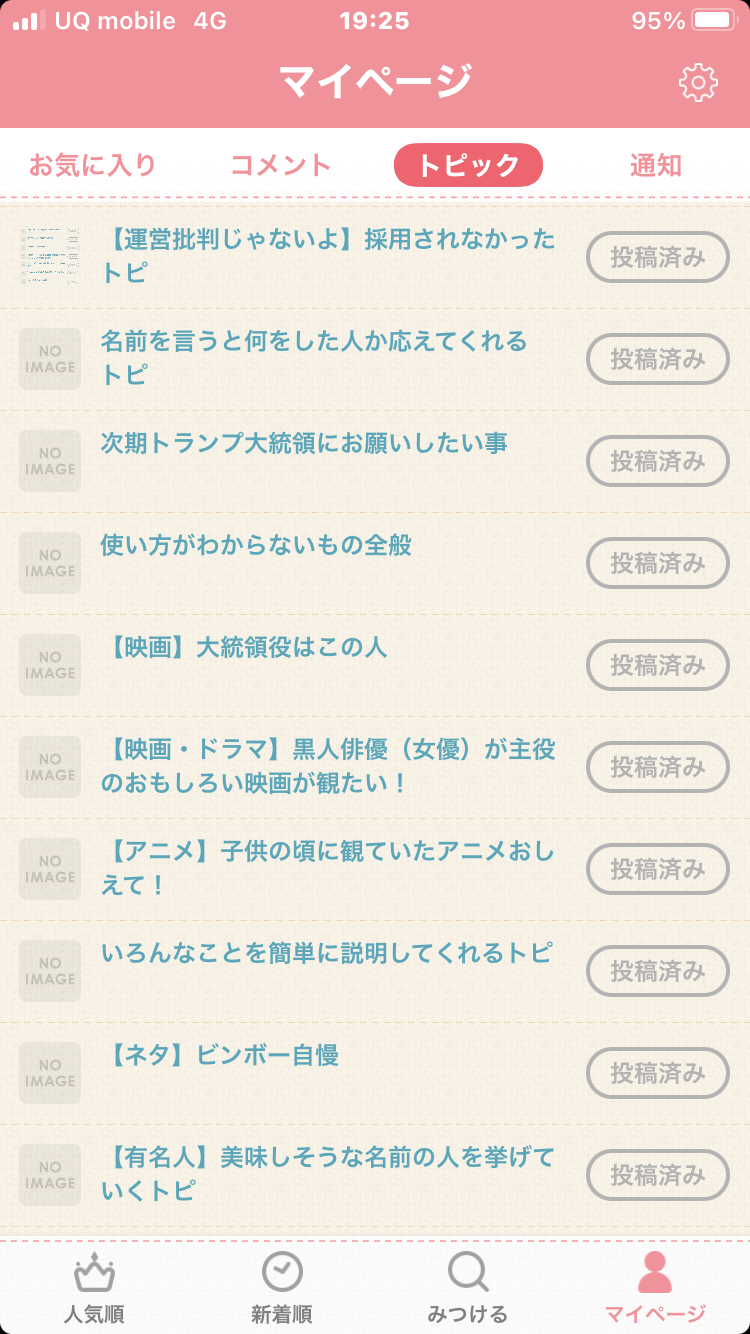Image resolution: width=750 pixels, height=1334 pixels.
Task: Open topic 次期トランプ大統領にお願いしたい事
Action: [304, 442]
